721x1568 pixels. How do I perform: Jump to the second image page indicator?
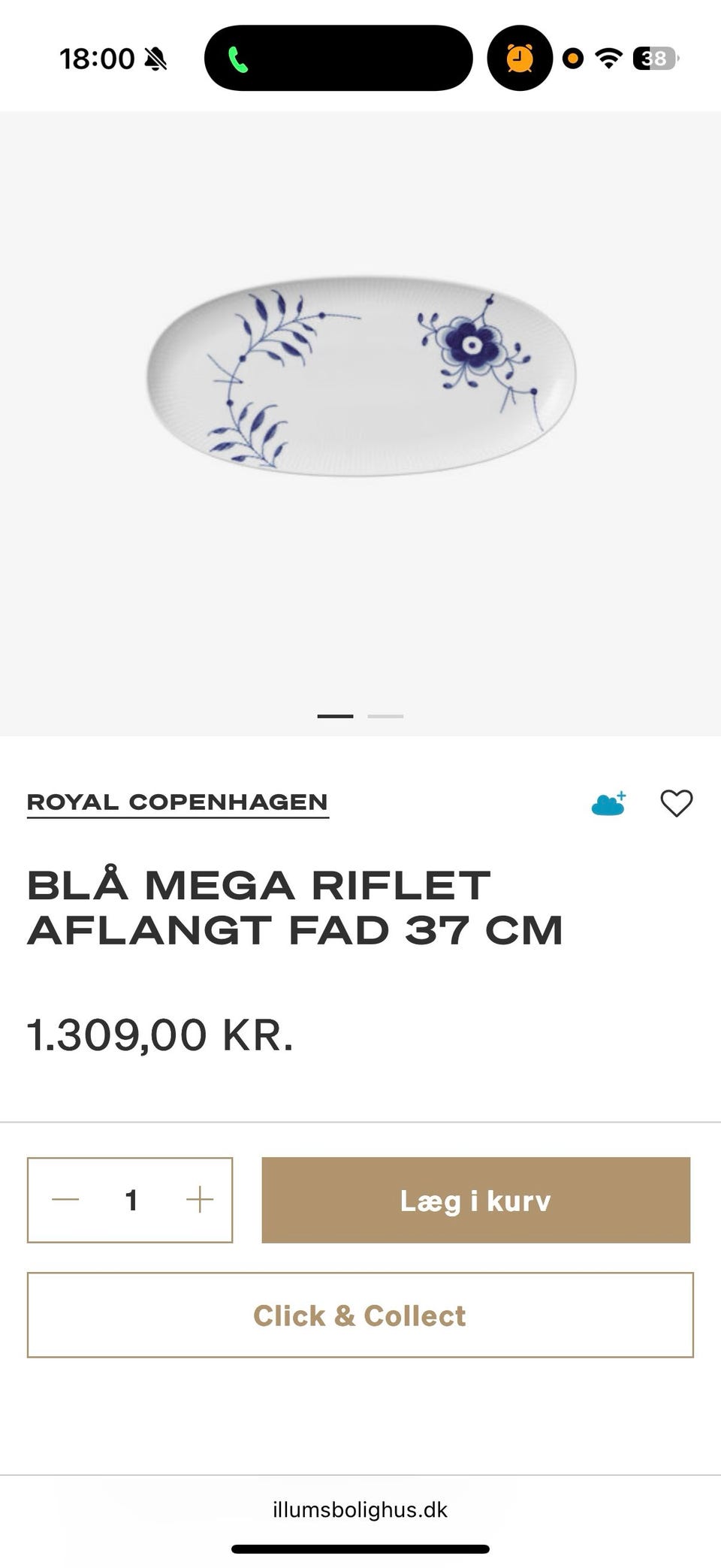coord(385,716)
